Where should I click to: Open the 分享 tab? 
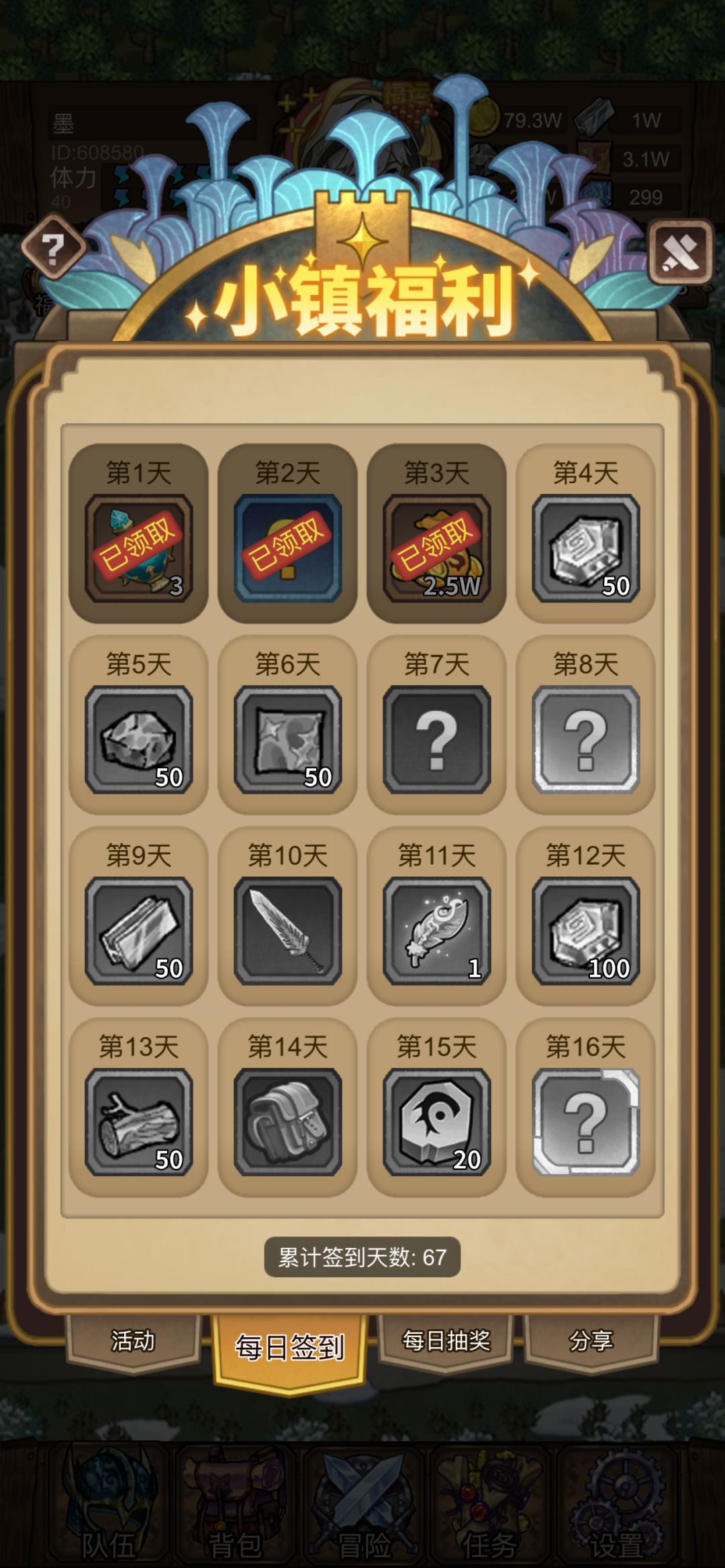(x=591, y=1341)
